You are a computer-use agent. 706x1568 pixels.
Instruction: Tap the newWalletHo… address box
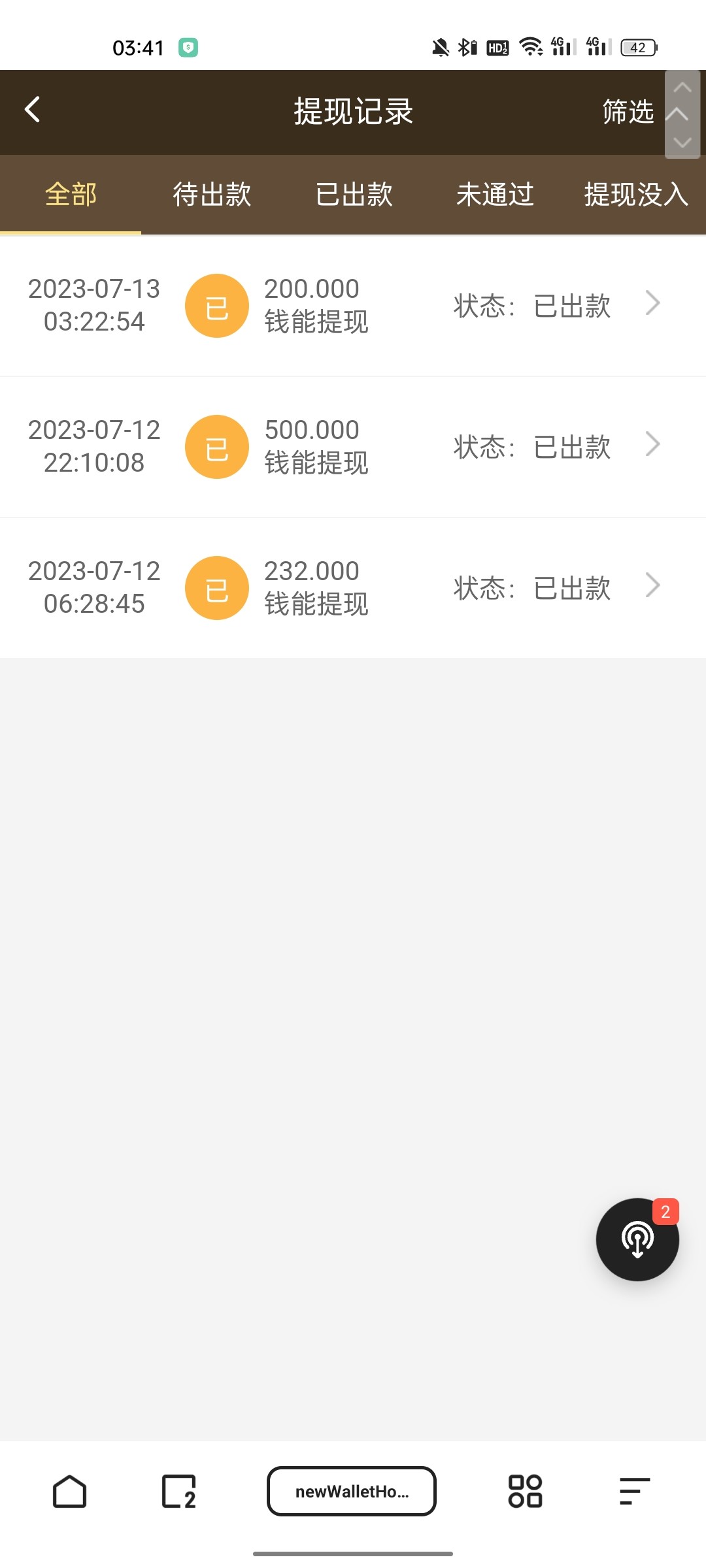pos(352,1492)
